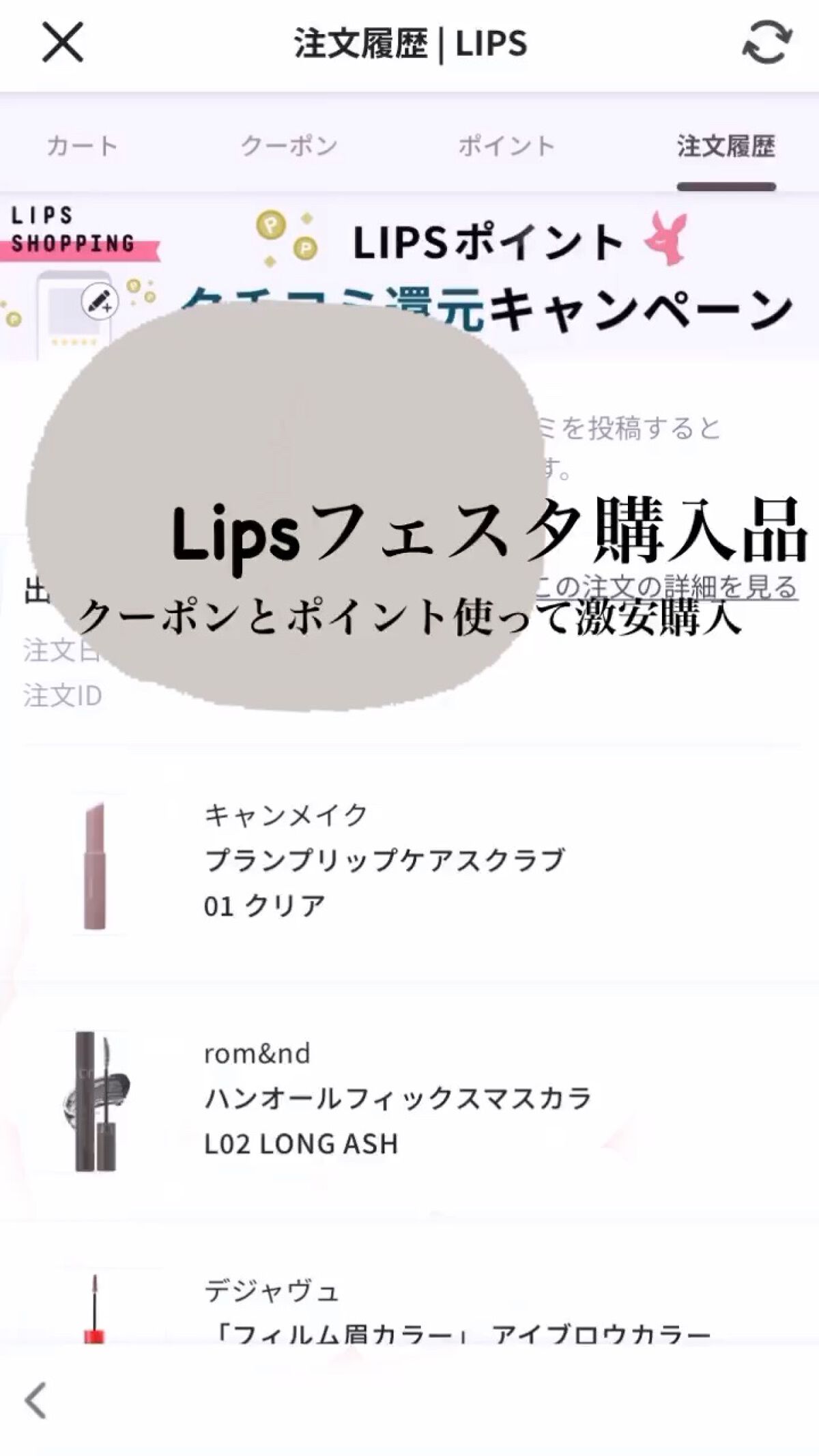Tap the デジャヴュ eyebrow color thumbnail

pos(96,1311)
